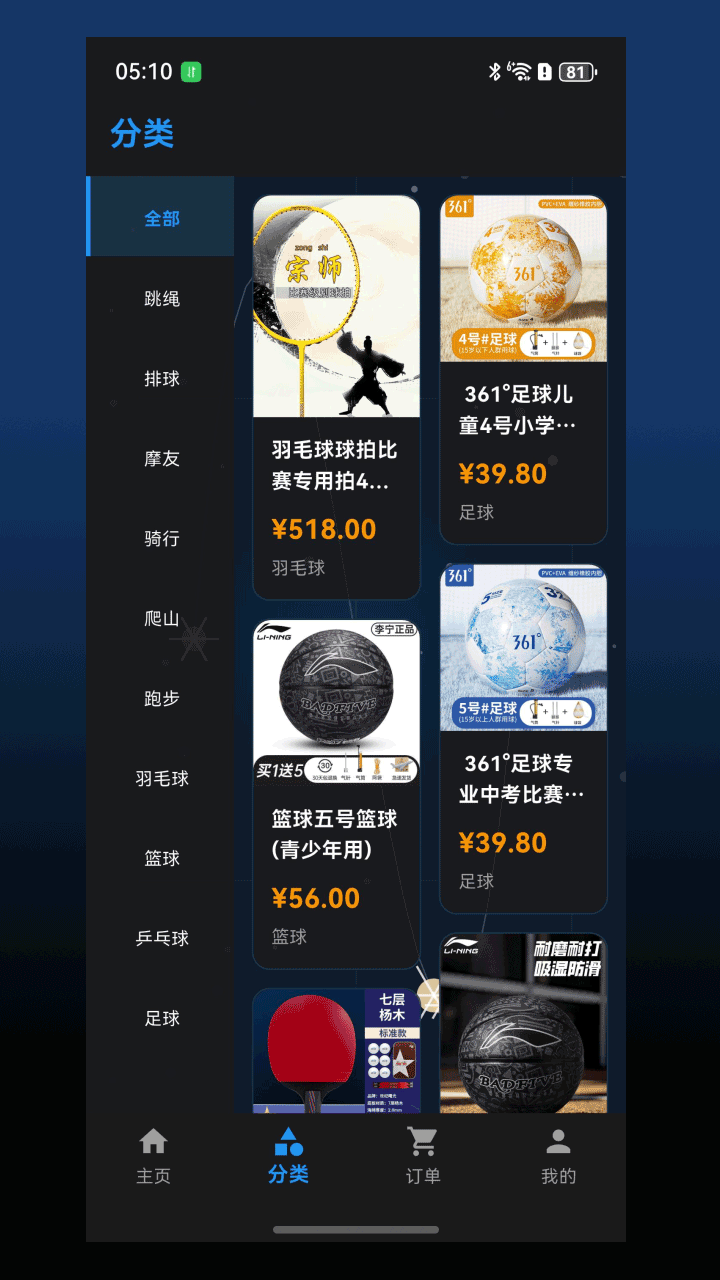Open the 乒乓球 category in sidebar
720x1280 pixels.
[x=160, y=939]
